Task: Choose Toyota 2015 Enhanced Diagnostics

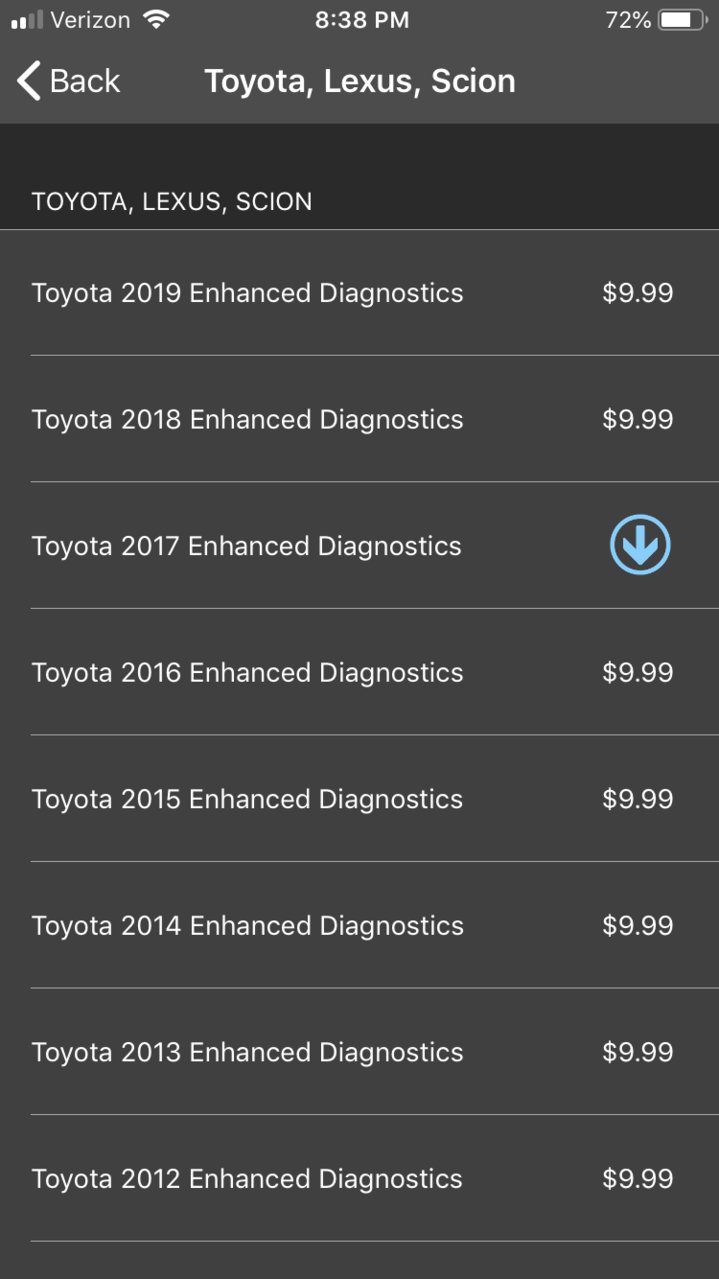Action: coord(359,799)
